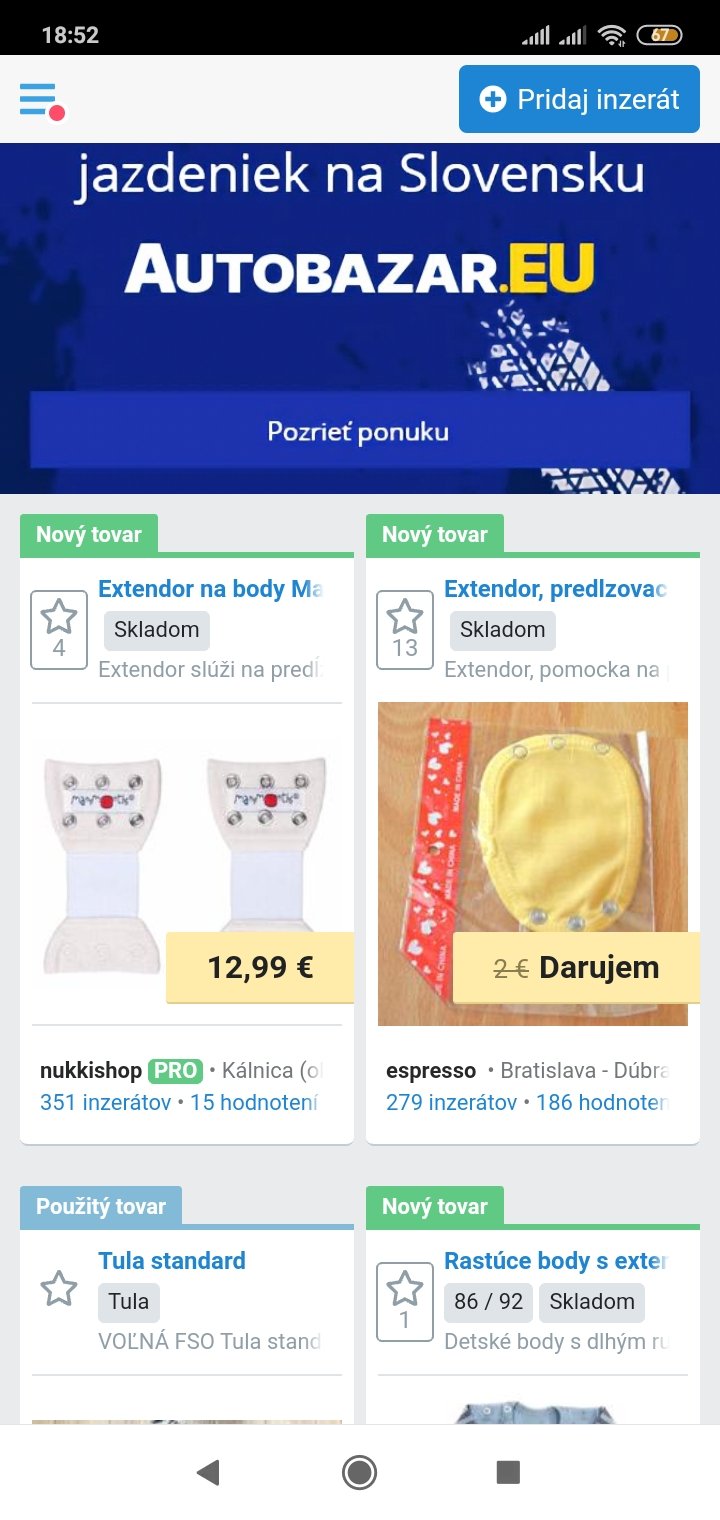
Task: Tap Pridaj inzerát button
Action: pyautogui.click(x=579, y=99)
